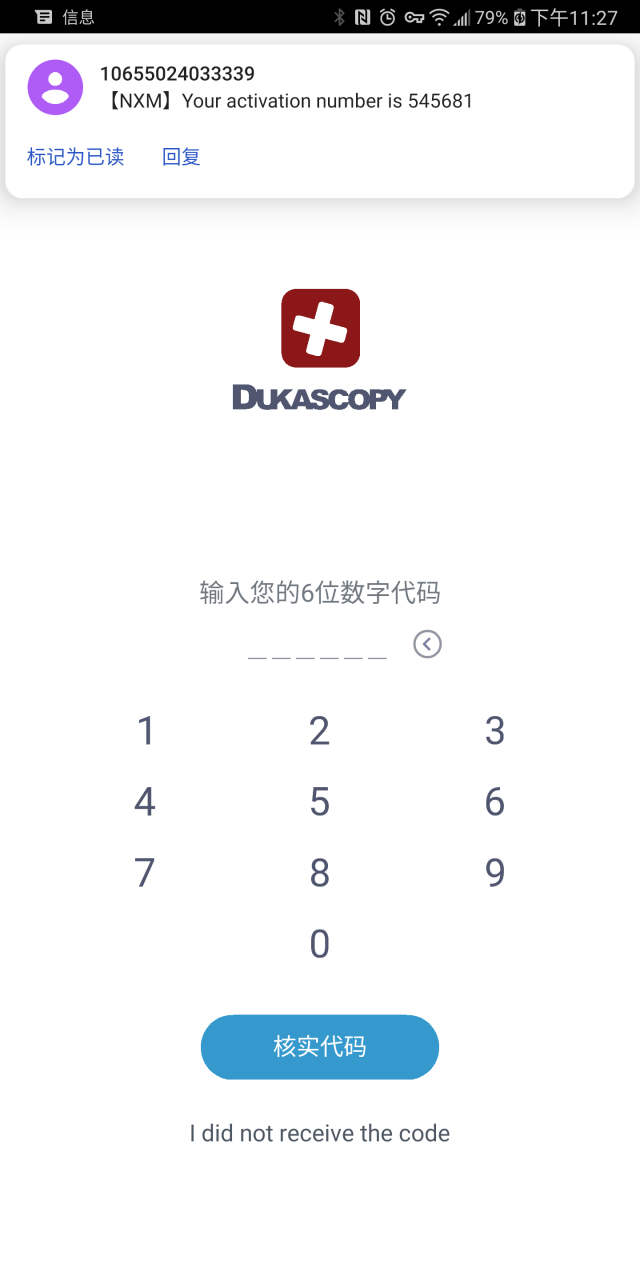Enter digit 1 on the keypad
The image size is (640, 1280).
coord(146,731)
